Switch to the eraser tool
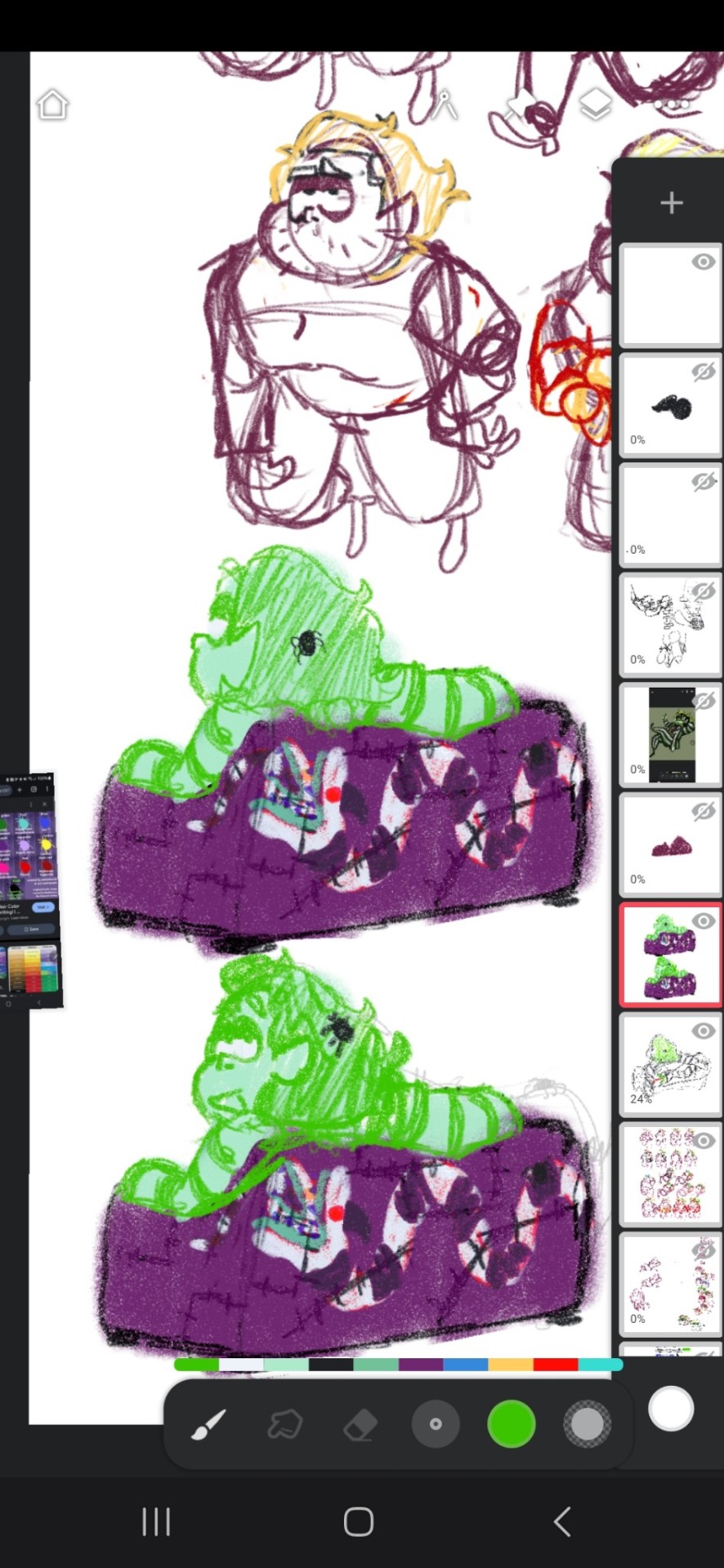The image size is (724, 1568). [360, 1425]
